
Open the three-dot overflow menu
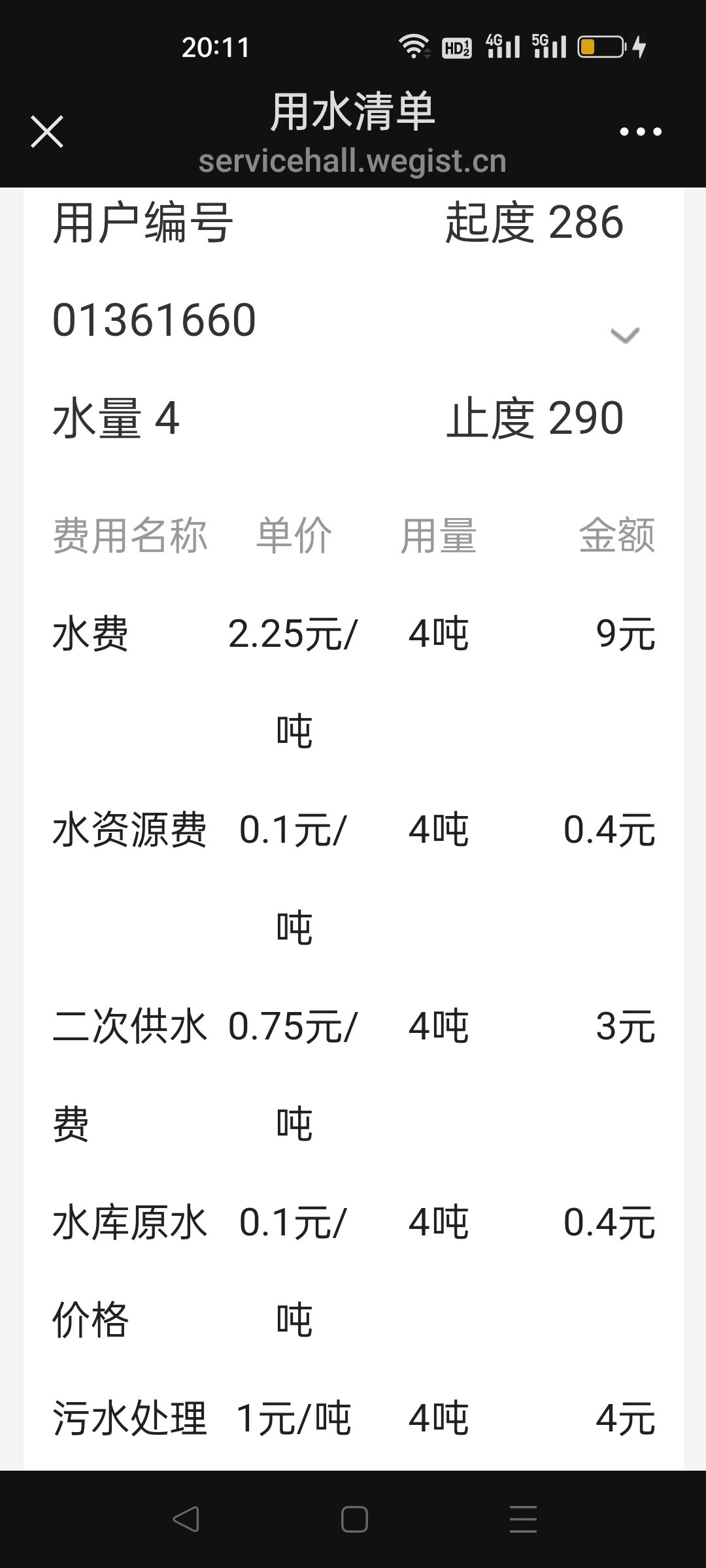[x=640, y=132]
